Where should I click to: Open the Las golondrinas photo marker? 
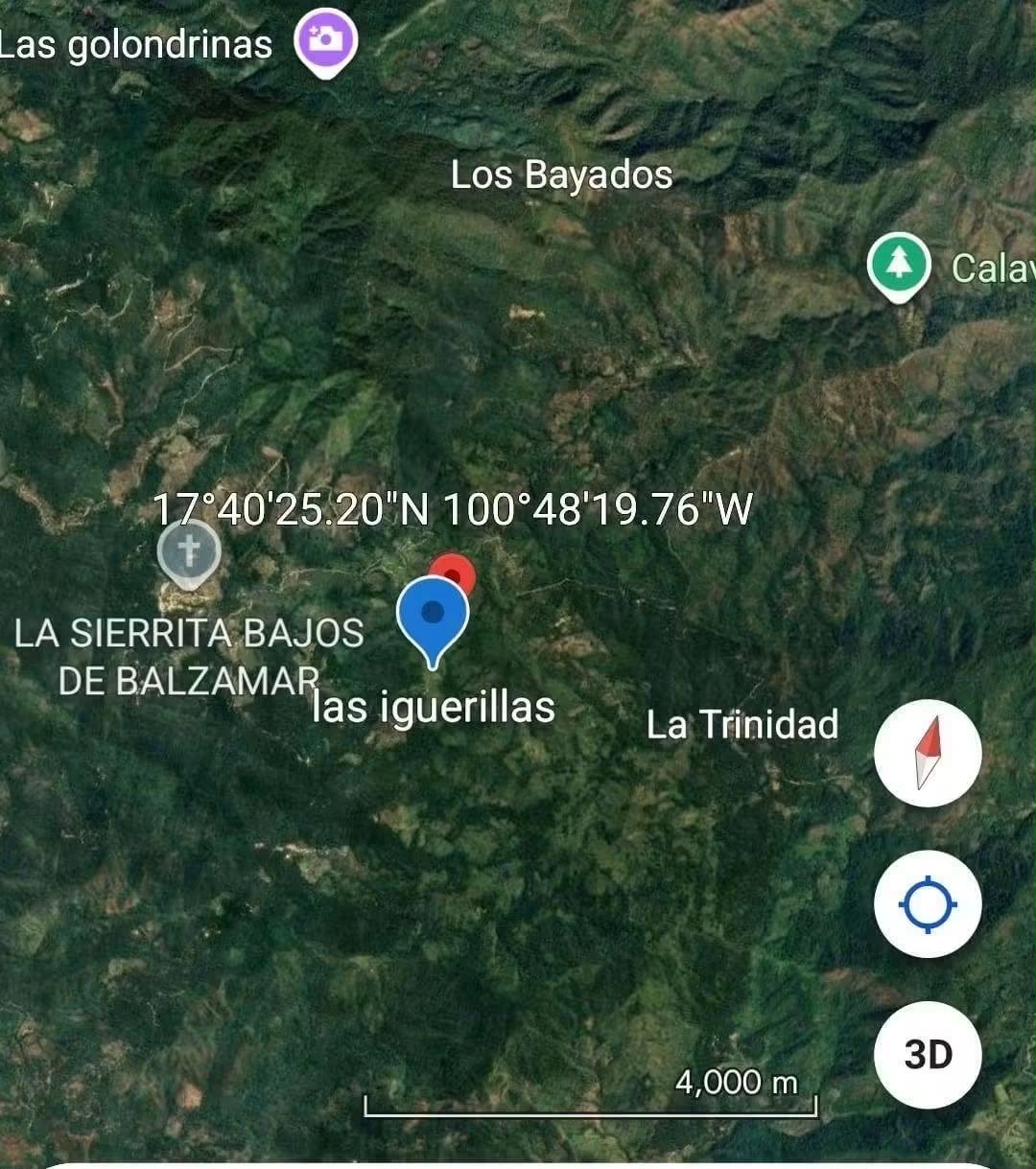[x=325, y=42]
